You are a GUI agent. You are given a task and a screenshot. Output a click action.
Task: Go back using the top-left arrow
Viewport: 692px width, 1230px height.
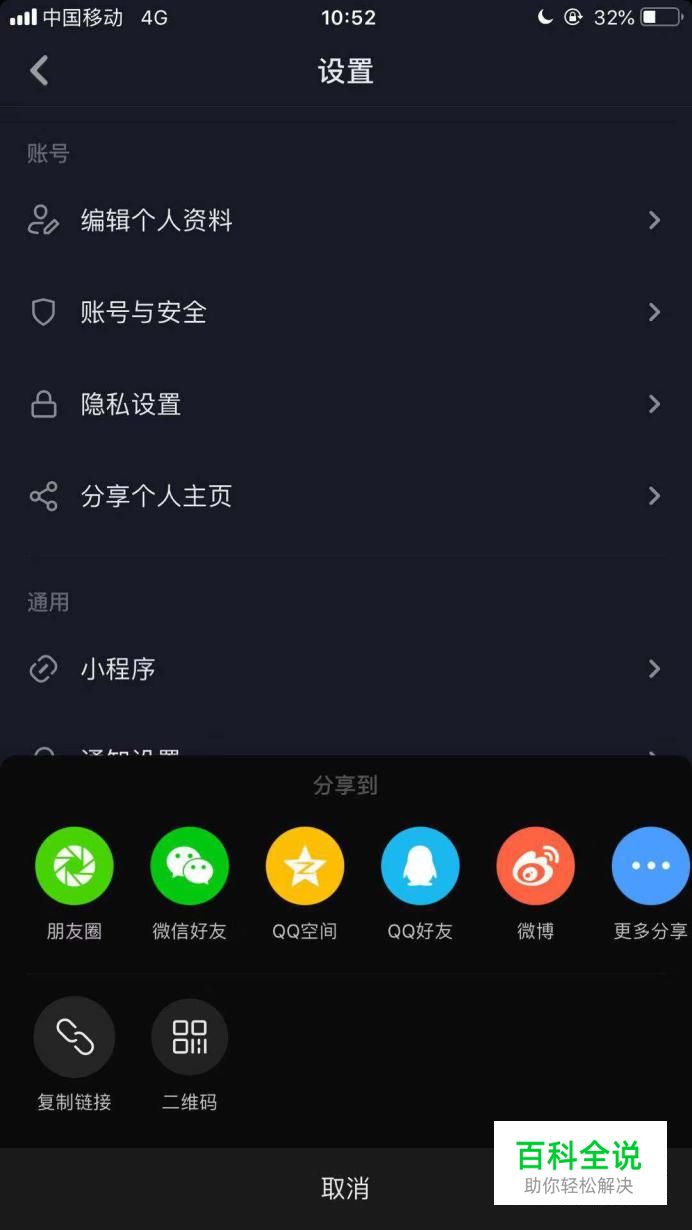[x=39, y=71]
